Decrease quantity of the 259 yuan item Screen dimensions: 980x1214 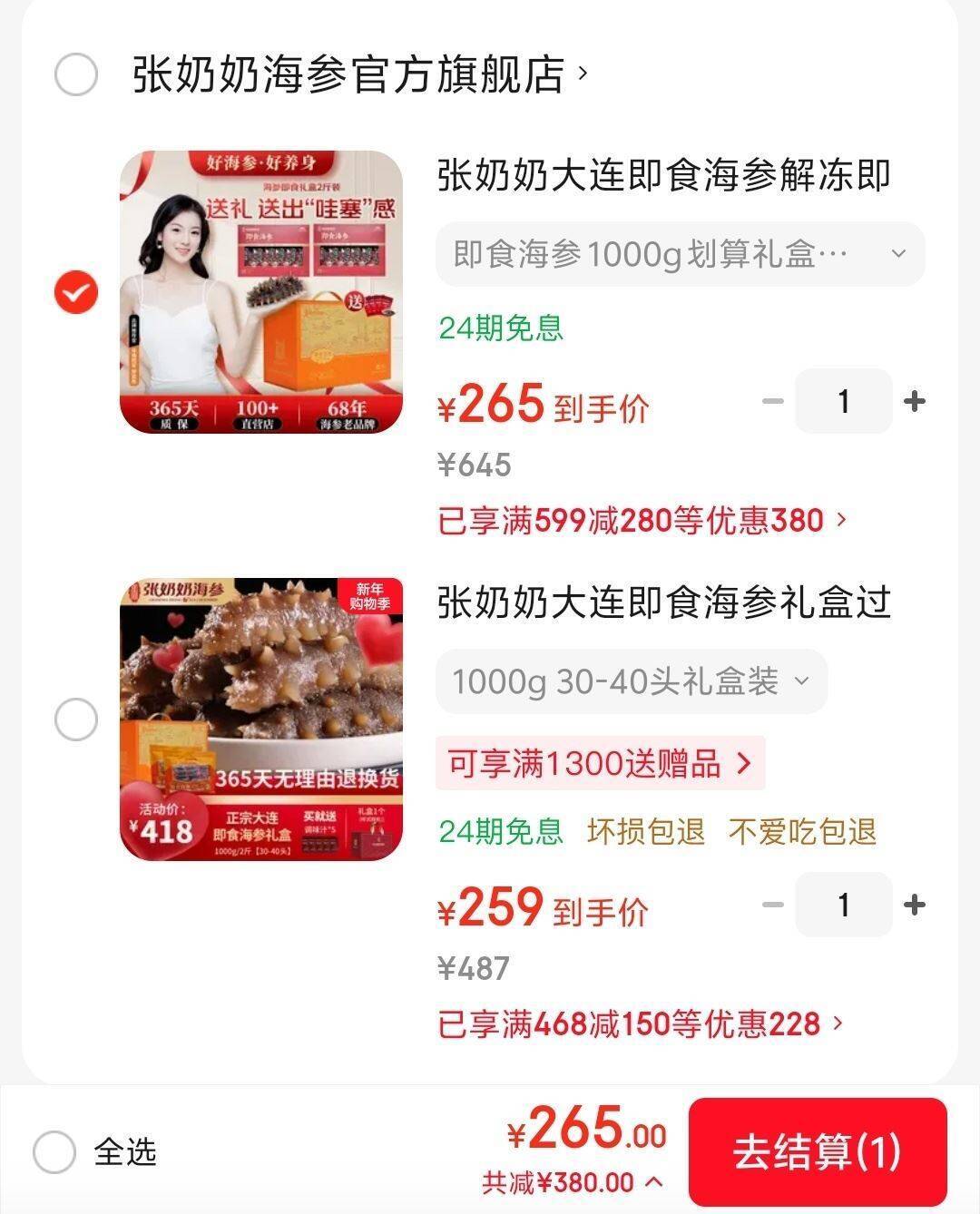pos(772,905)
